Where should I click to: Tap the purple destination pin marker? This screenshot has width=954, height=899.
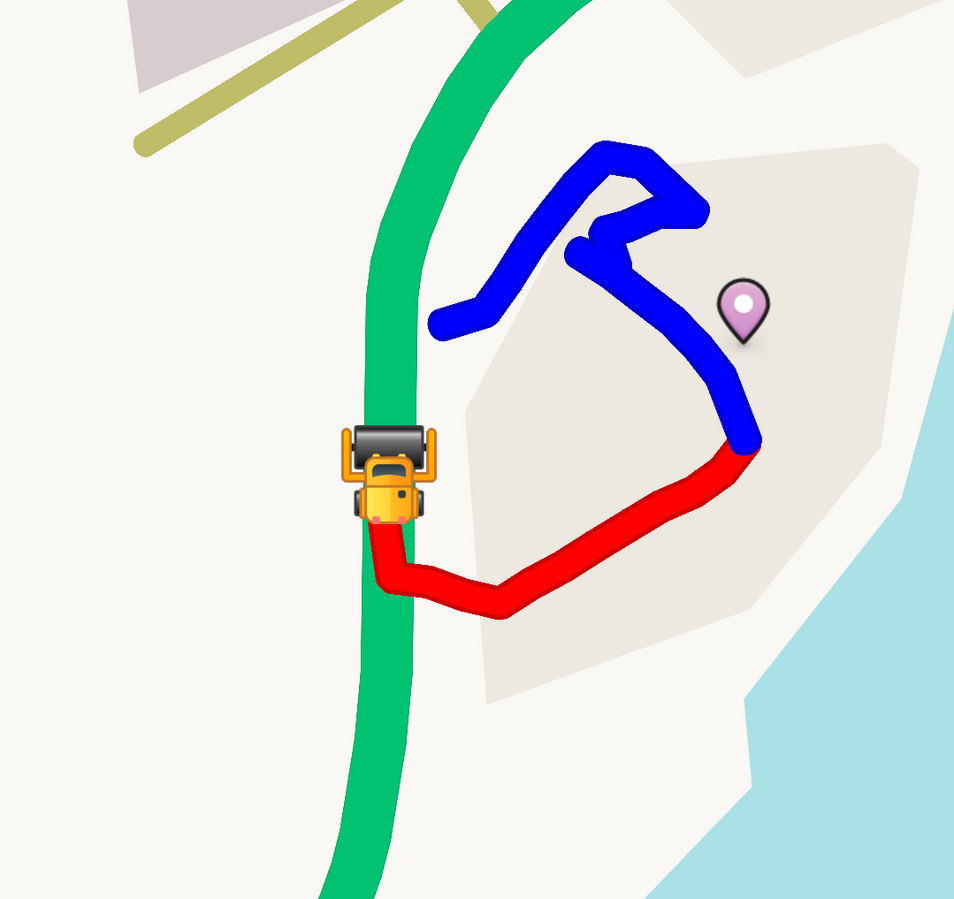click(x=743, y=308)
